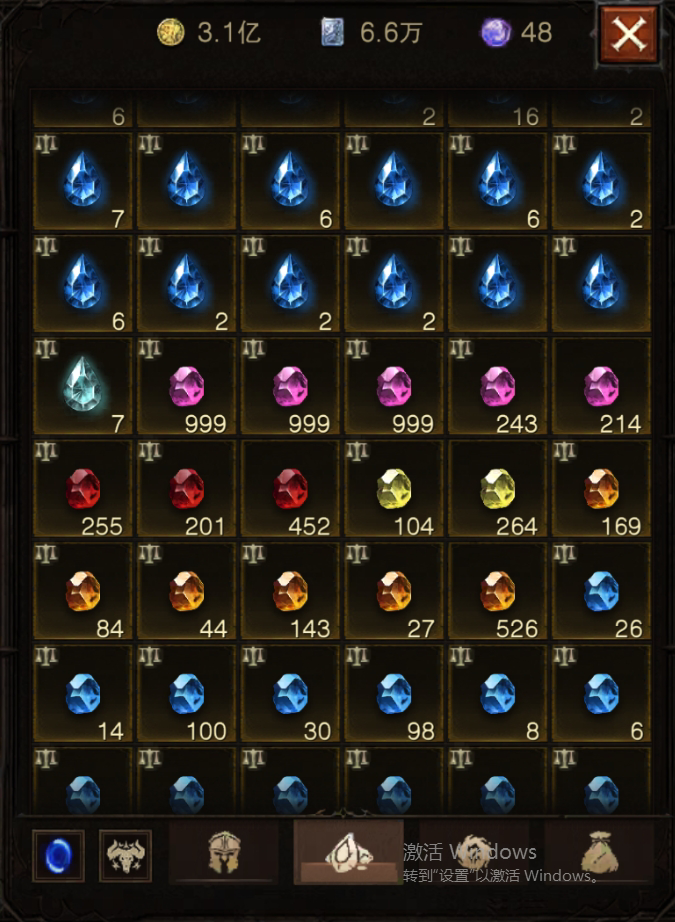The width and height of the screenshot is (675, 922).
Task: Select the orange gem stack of 143
Action: [290, 591]
